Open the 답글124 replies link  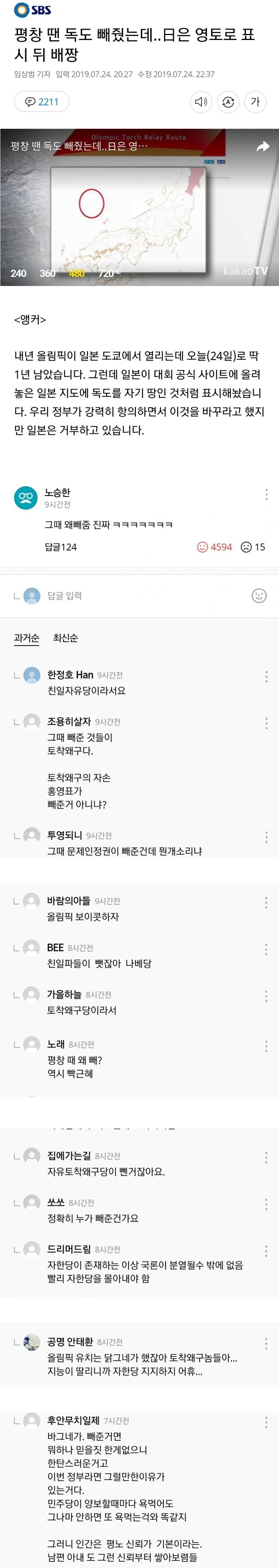tap(60, 546)
